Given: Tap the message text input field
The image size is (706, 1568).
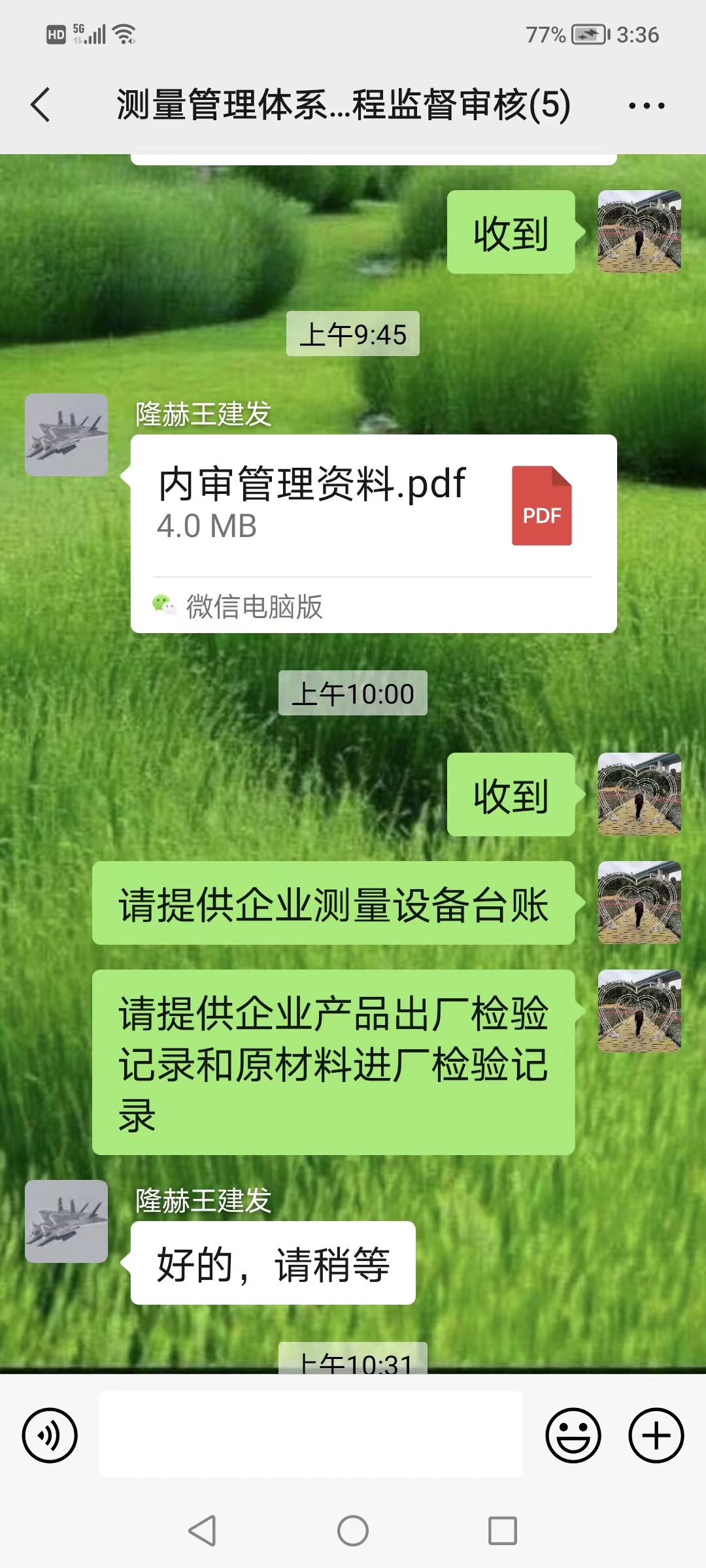Looking at the screenshot, I should (311, 1434).
